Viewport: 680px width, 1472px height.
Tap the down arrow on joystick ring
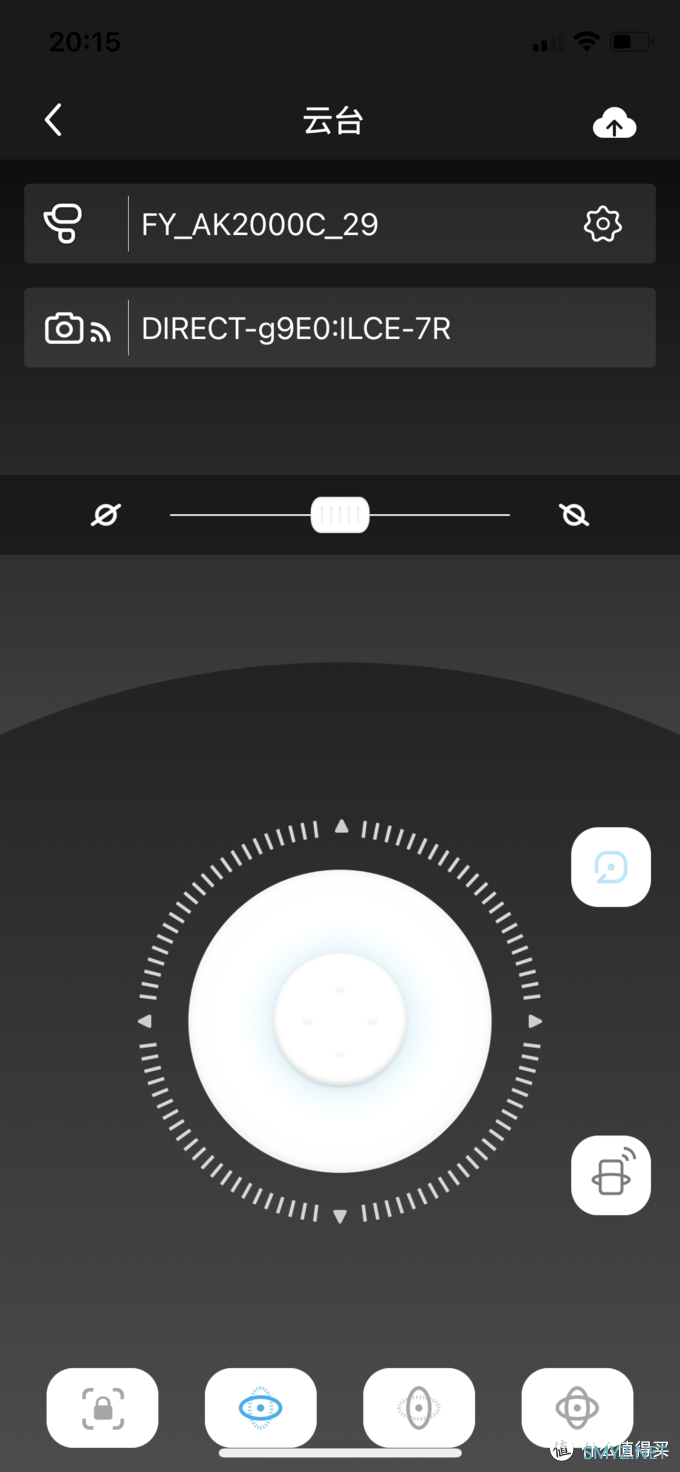coord(340,1216)
